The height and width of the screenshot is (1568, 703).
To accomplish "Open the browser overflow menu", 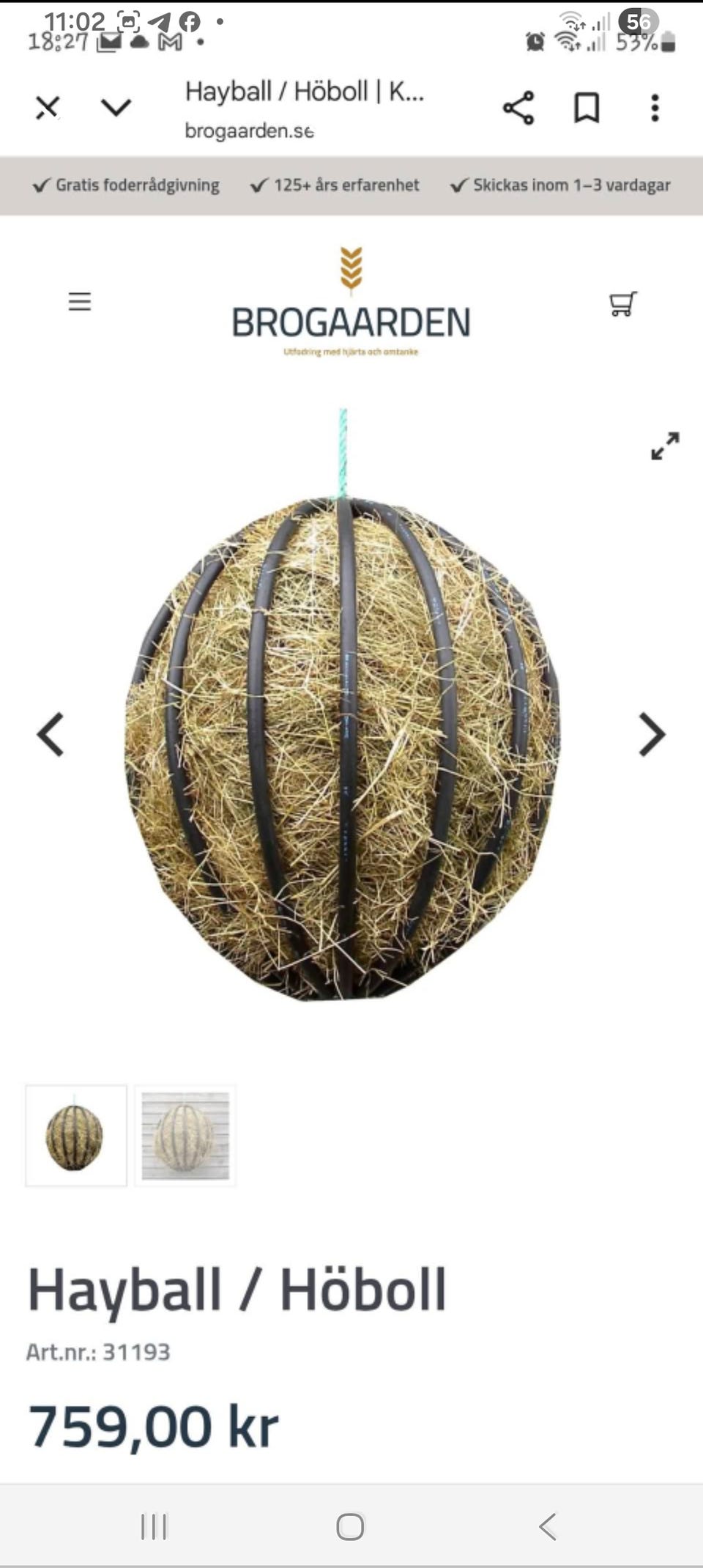I will tap(655, 108).
